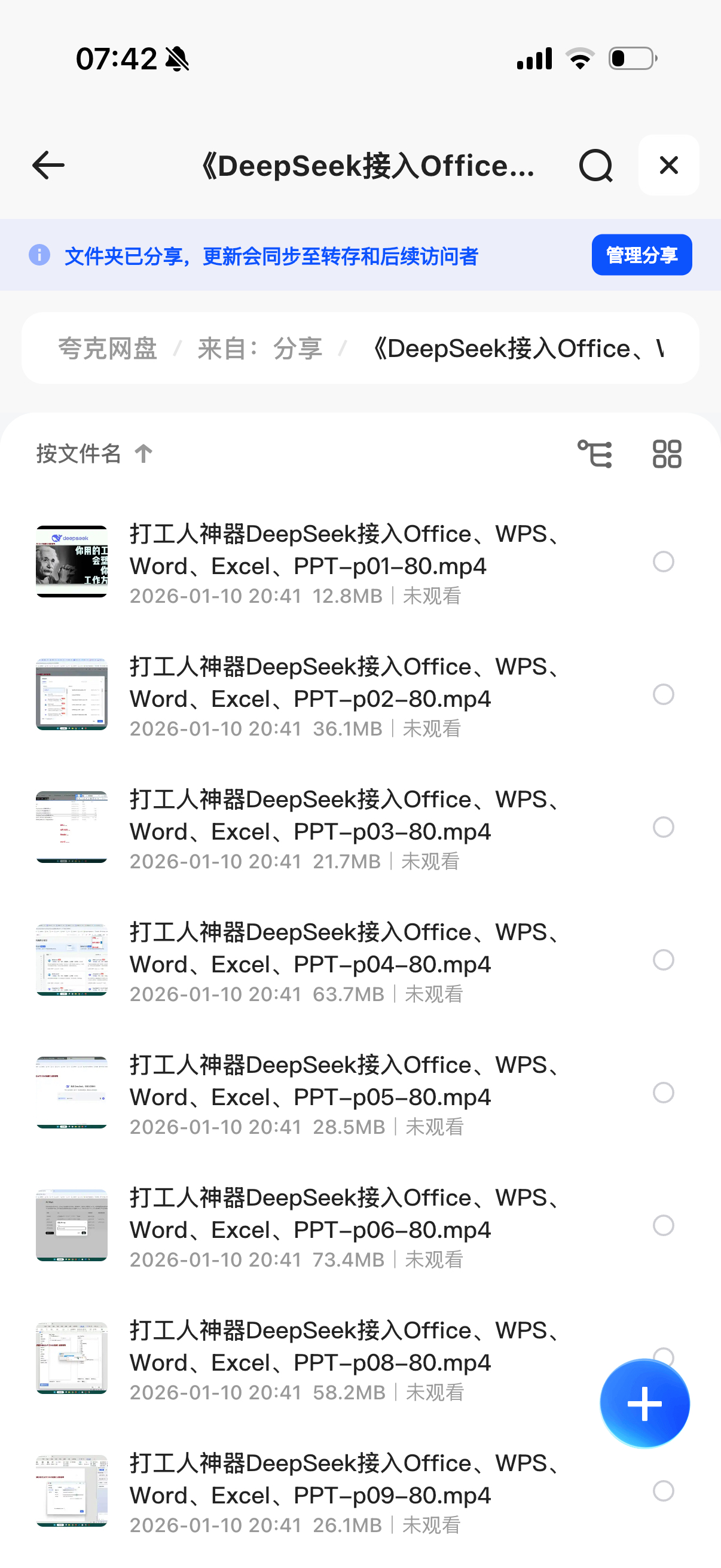Viewport: 721px width, 1568px height.
Task: Mark PPT-p06-80.mp4 as selected
Action: (663, 1225)
